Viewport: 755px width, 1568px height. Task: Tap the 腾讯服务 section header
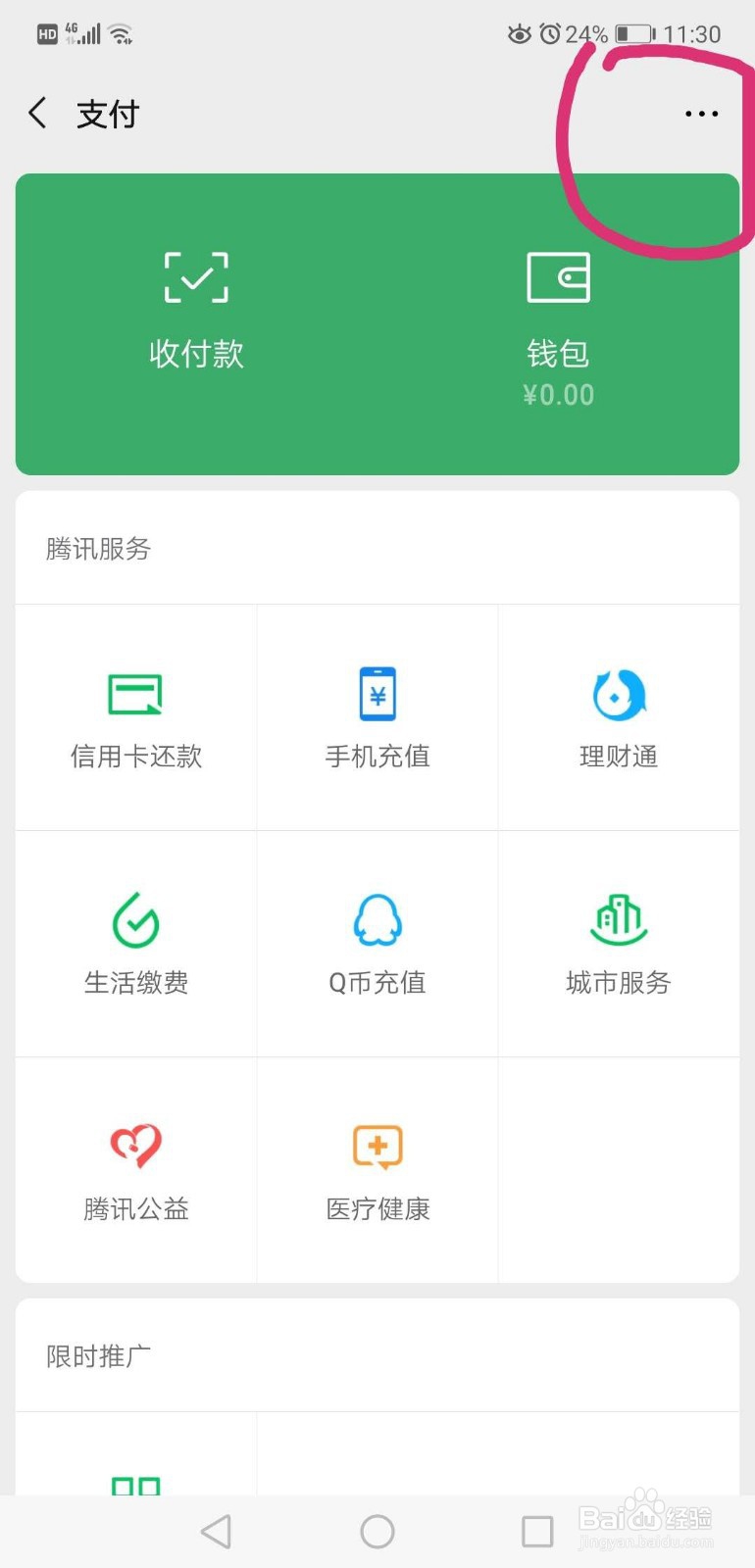click(97, 549)
